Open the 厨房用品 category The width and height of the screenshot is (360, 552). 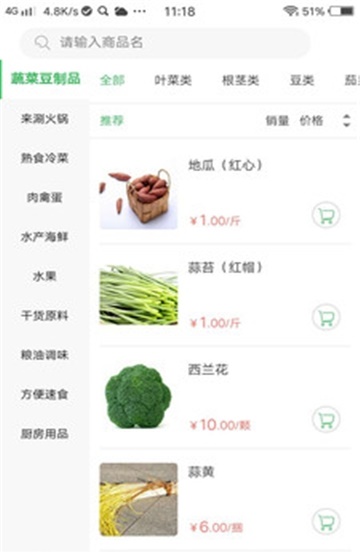(45, 434)
